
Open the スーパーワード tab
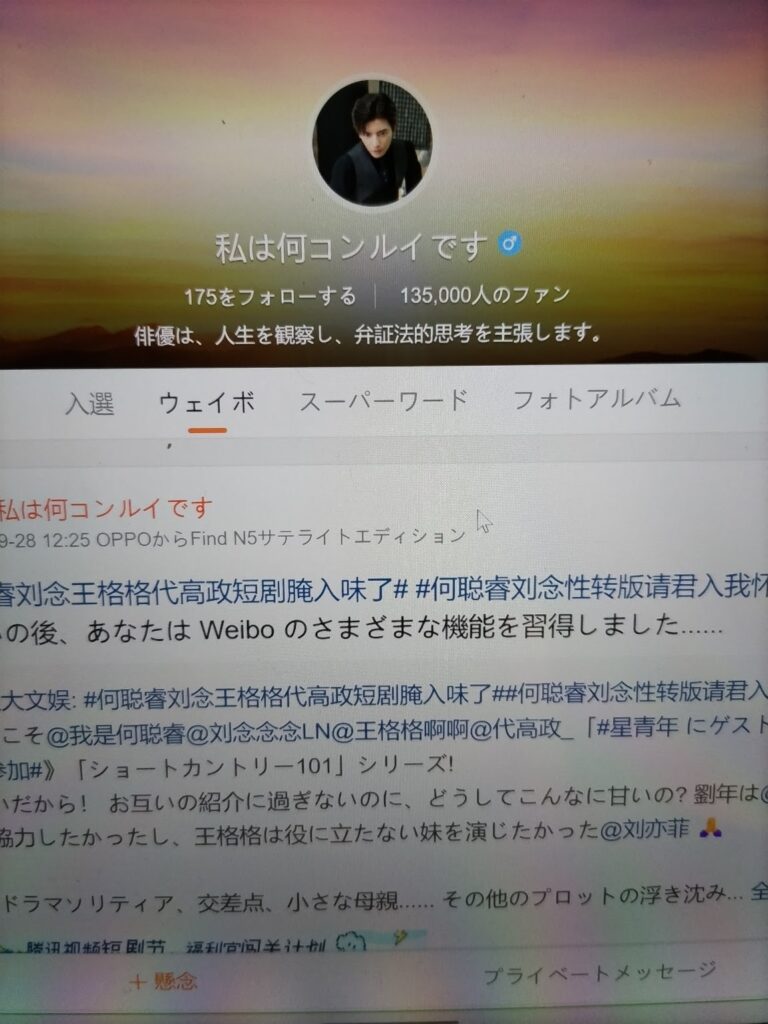point(384,401)
